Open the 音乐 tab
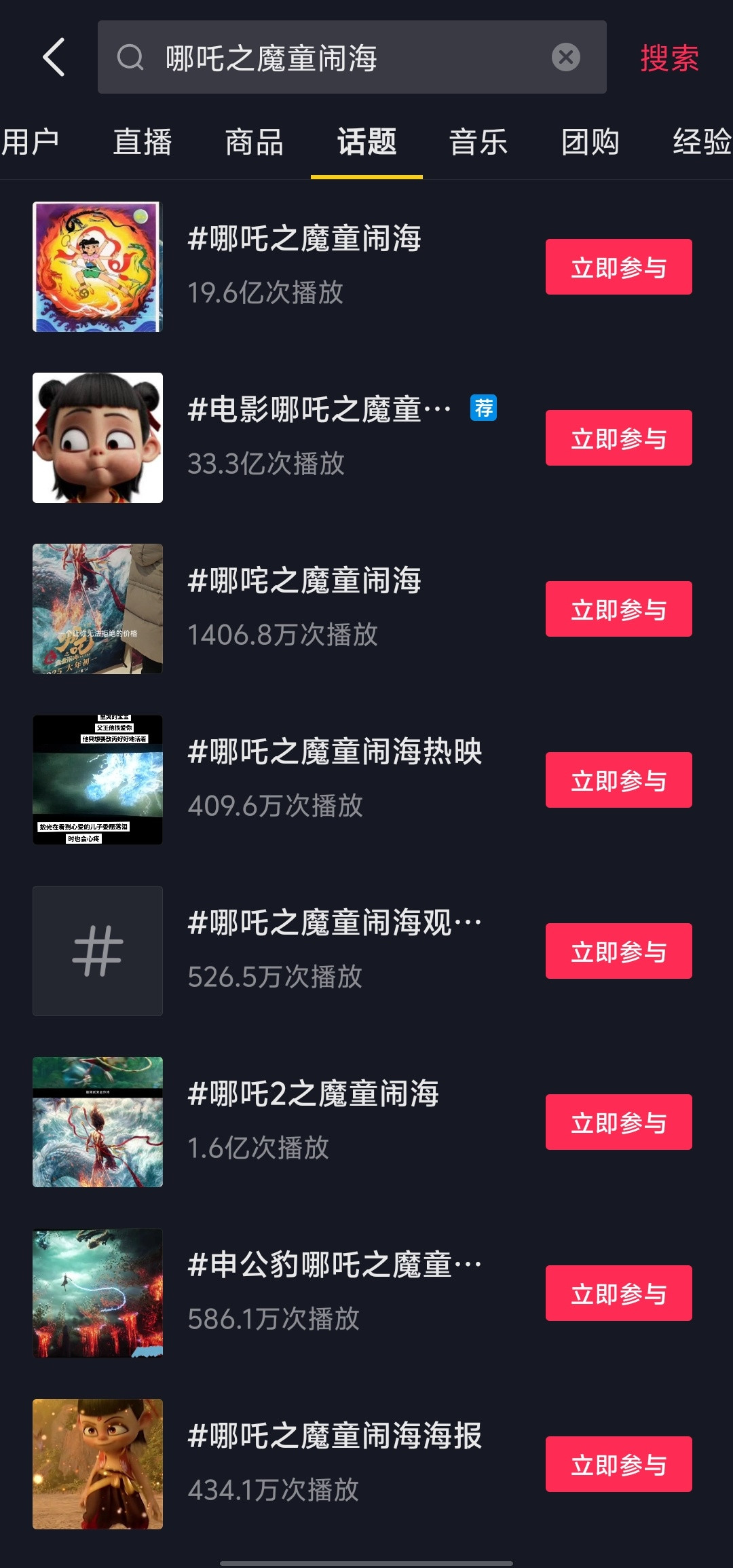The height and width of the screenshot is (1568, 733). click(x=478, y=142)
